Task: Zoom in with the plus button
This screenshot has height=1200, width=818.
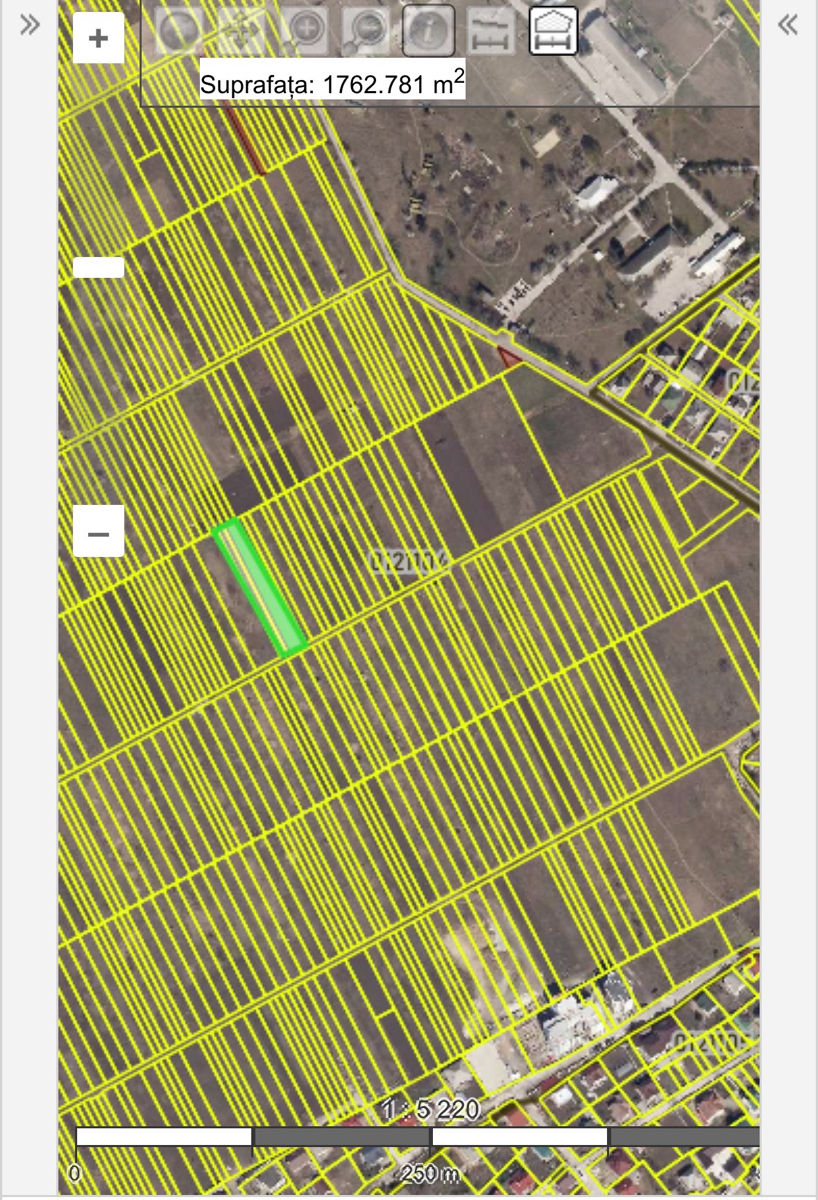Action: coord(98,38)
